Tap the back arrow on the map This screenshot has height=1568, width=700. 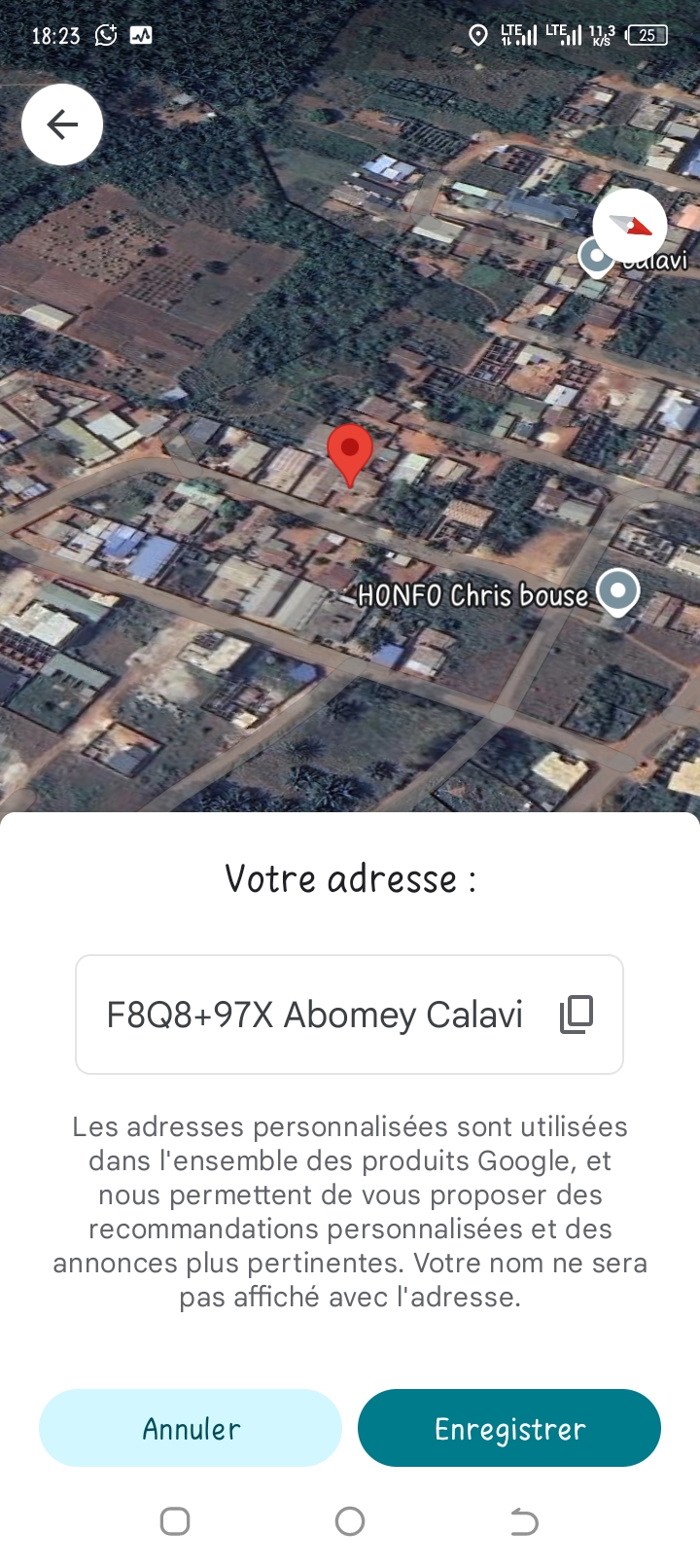click(x=61, y=124)
